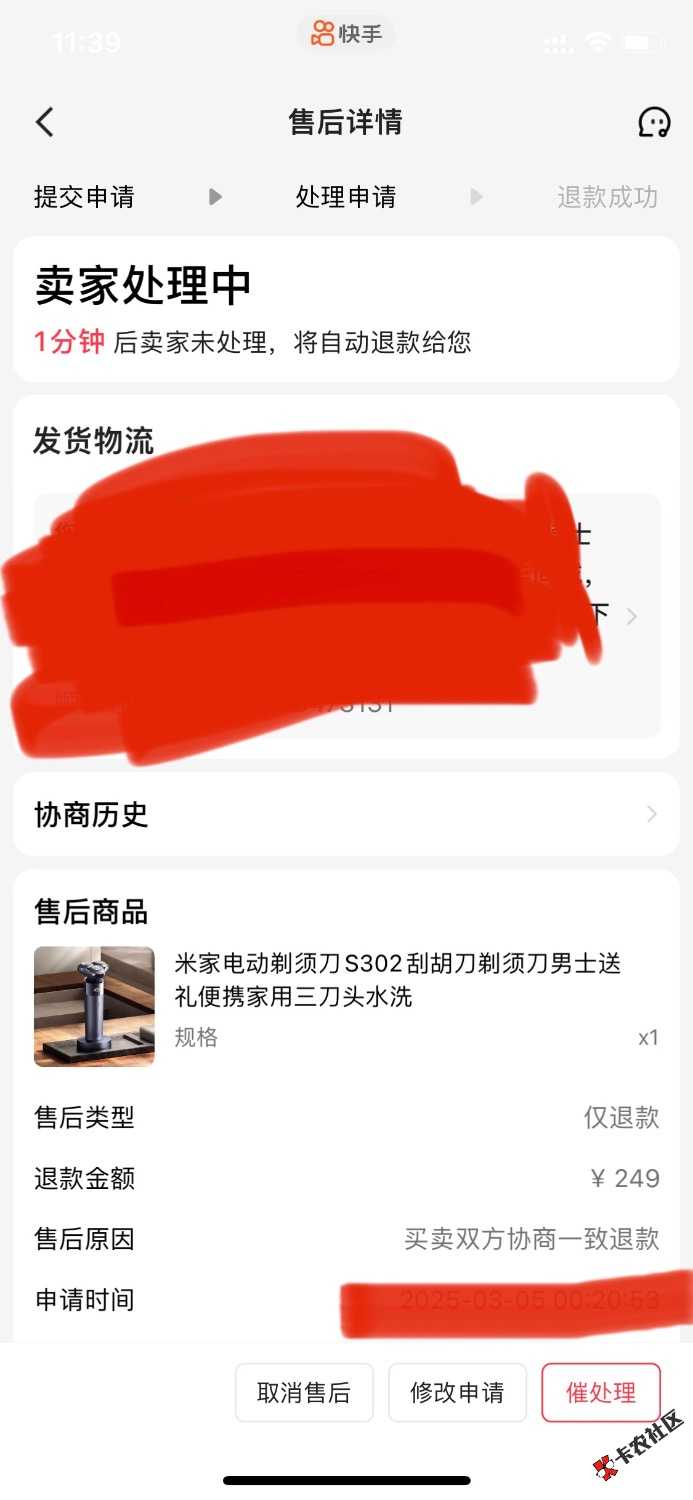Tap the 催处理 button
The image size is (693, 1500).
[601, 1392]
